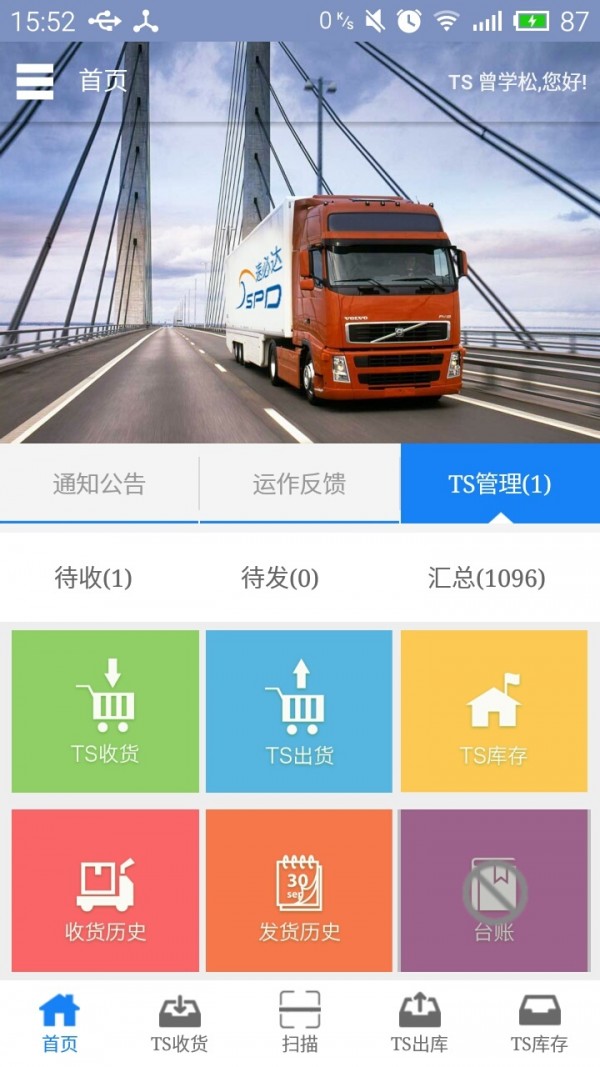Go to 首页 in bottom navigation
Viewport: 600px width, 1067px height.
pyautogui.click(x=59, y=1024)
